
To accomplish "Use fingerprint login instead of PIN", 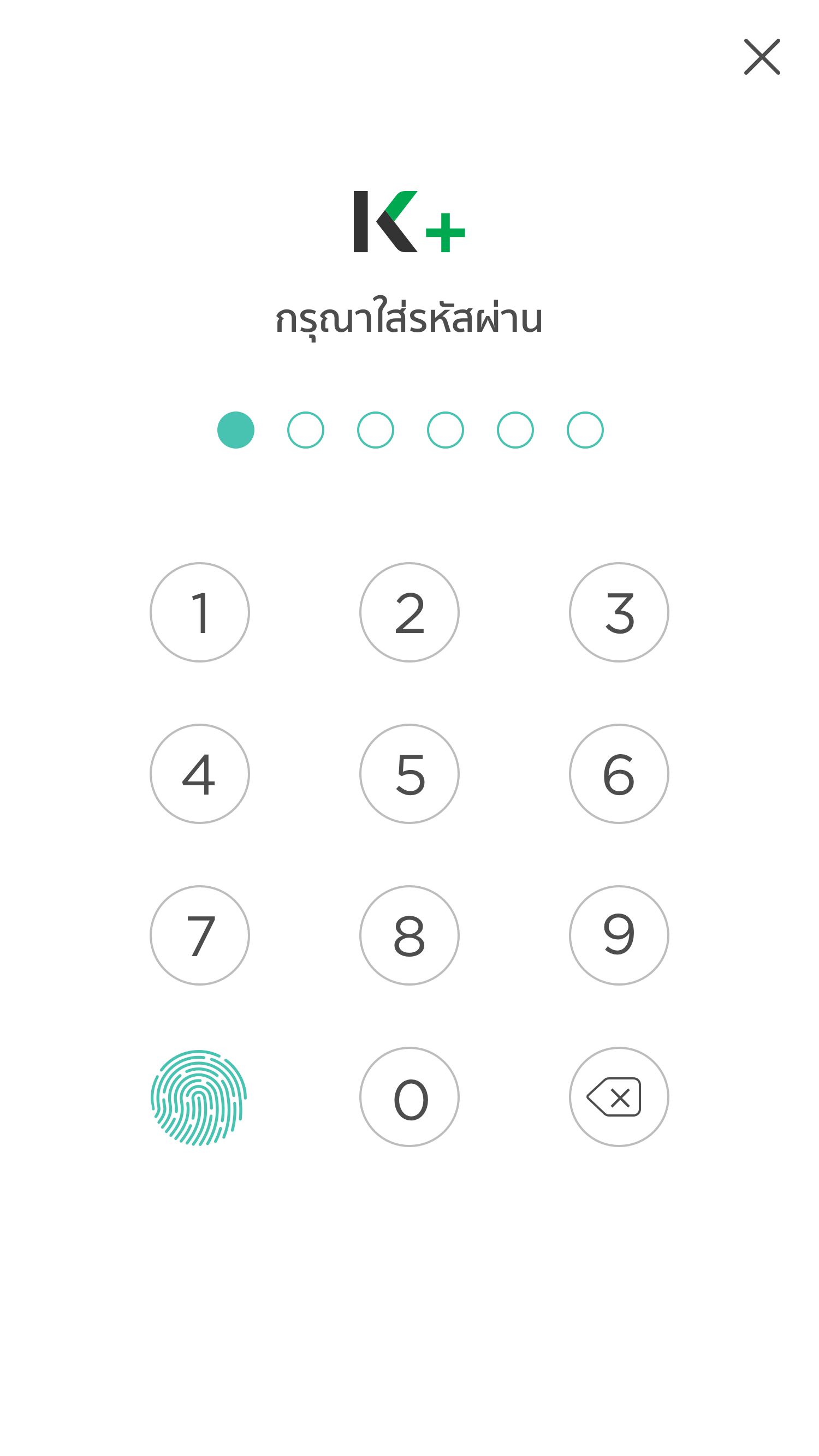I will tap(199, 1097).
